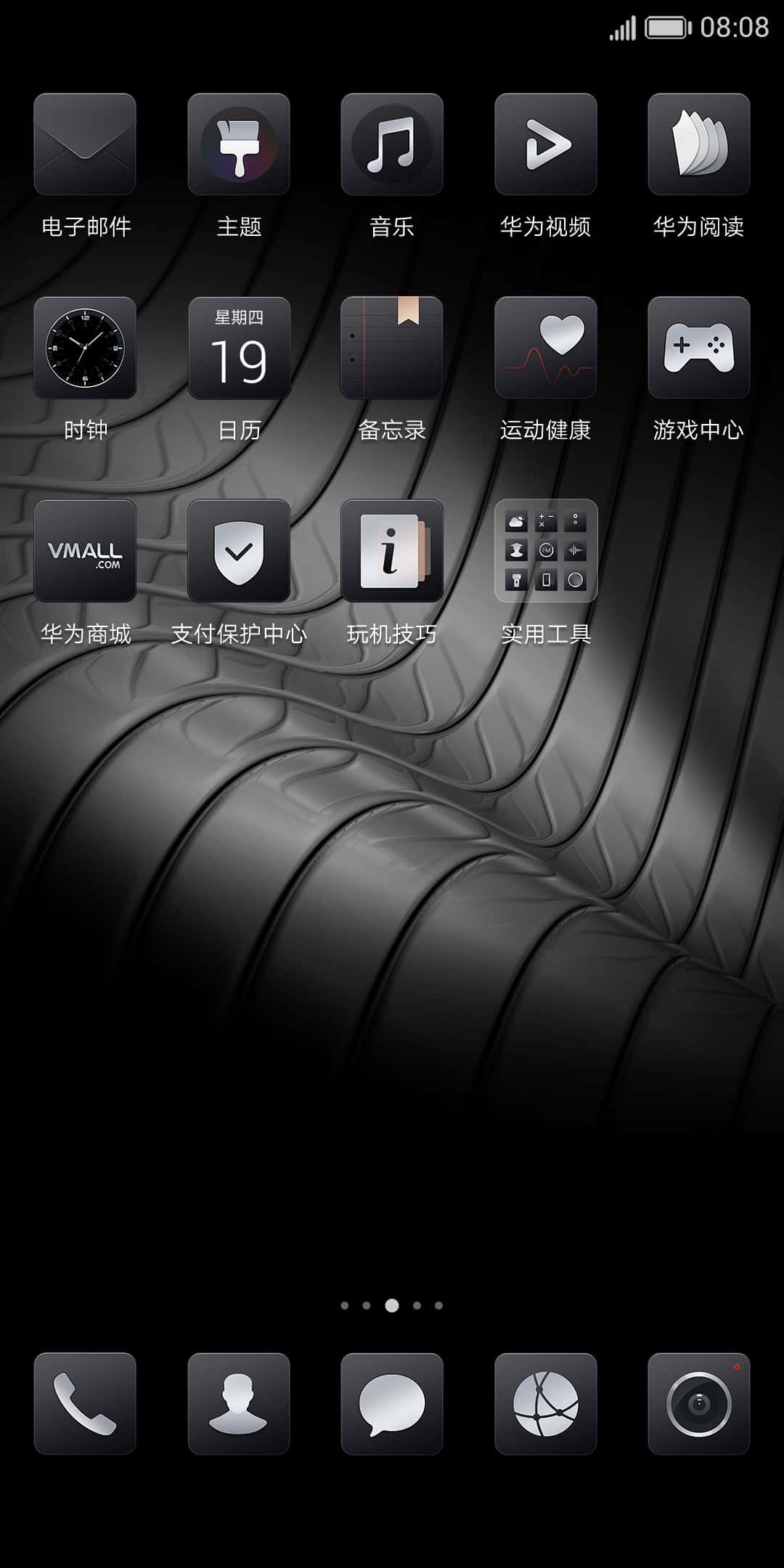Open the 音乐 music app
This screenshot has height=1568, width=784.
392,144
